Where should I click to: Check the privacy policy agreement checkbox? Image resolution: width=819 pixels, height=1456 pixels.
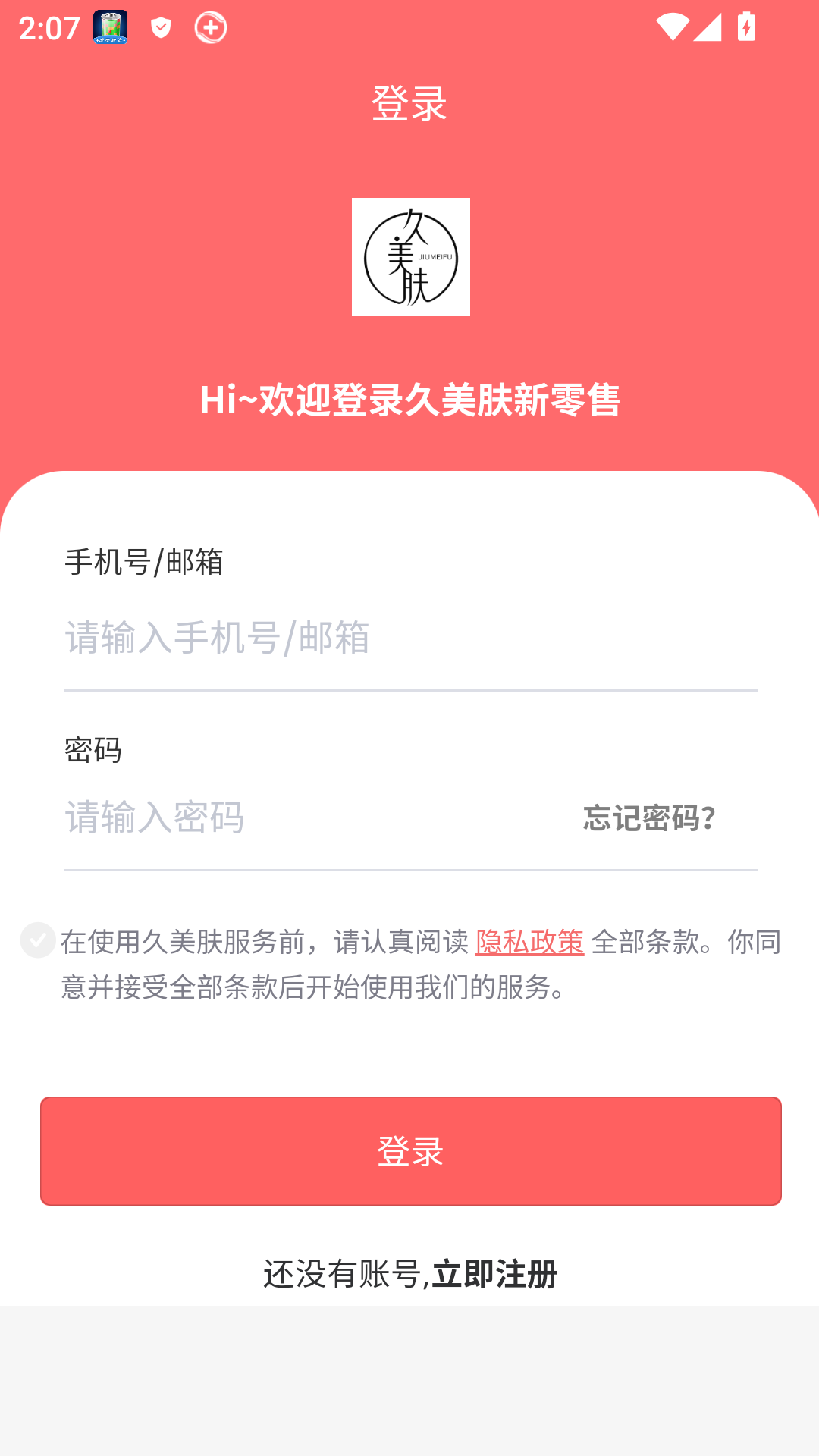(37, 940)
